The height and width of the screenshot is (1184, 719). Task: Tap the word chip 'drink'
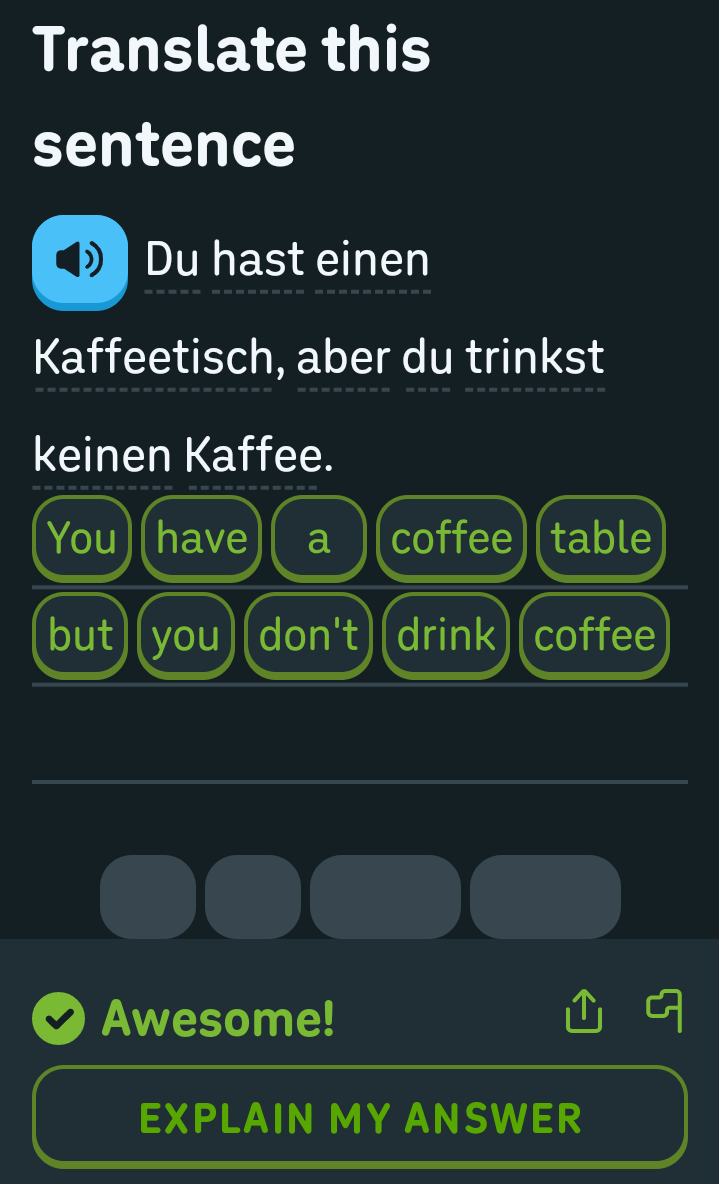coord(446,635)
